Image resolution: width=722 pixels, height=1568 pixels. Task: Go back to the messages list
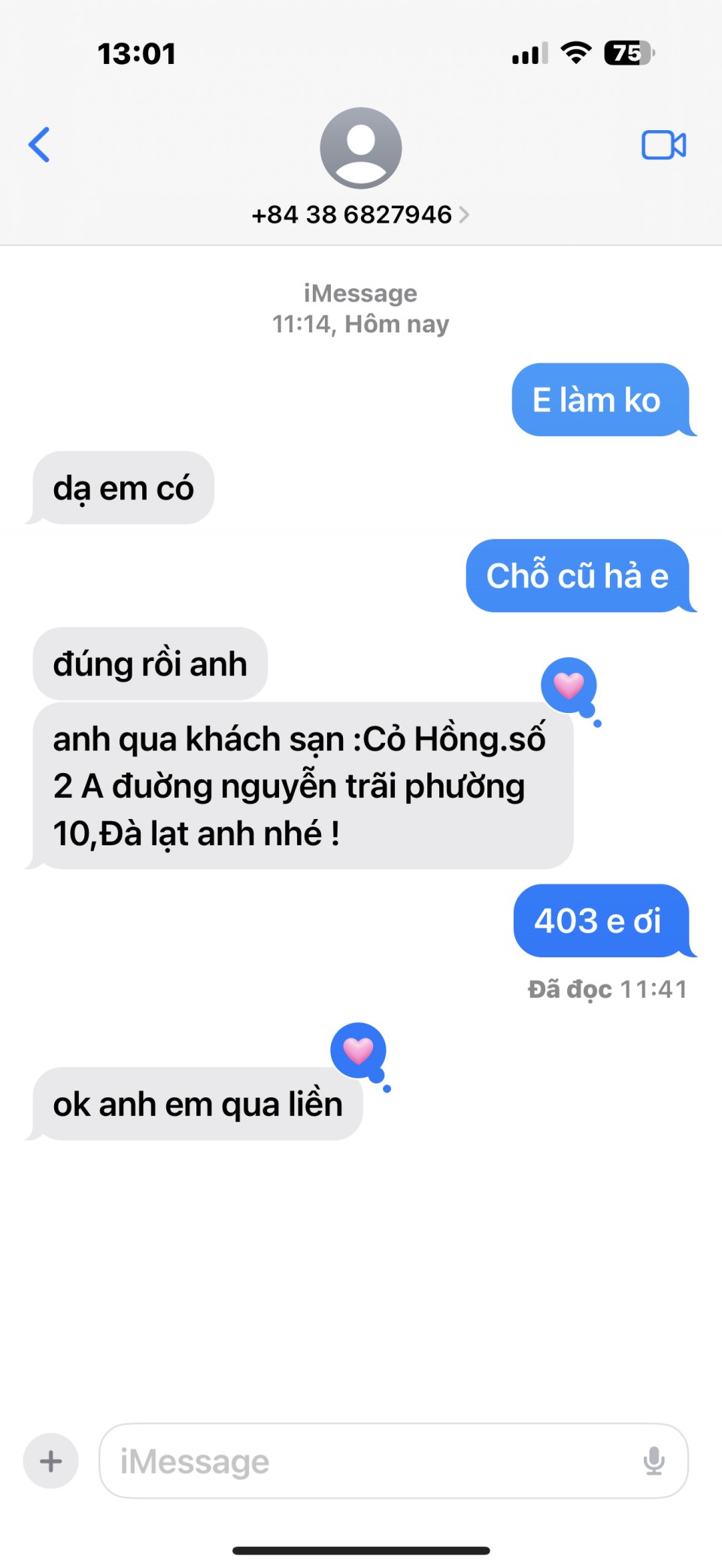point(39,144)
